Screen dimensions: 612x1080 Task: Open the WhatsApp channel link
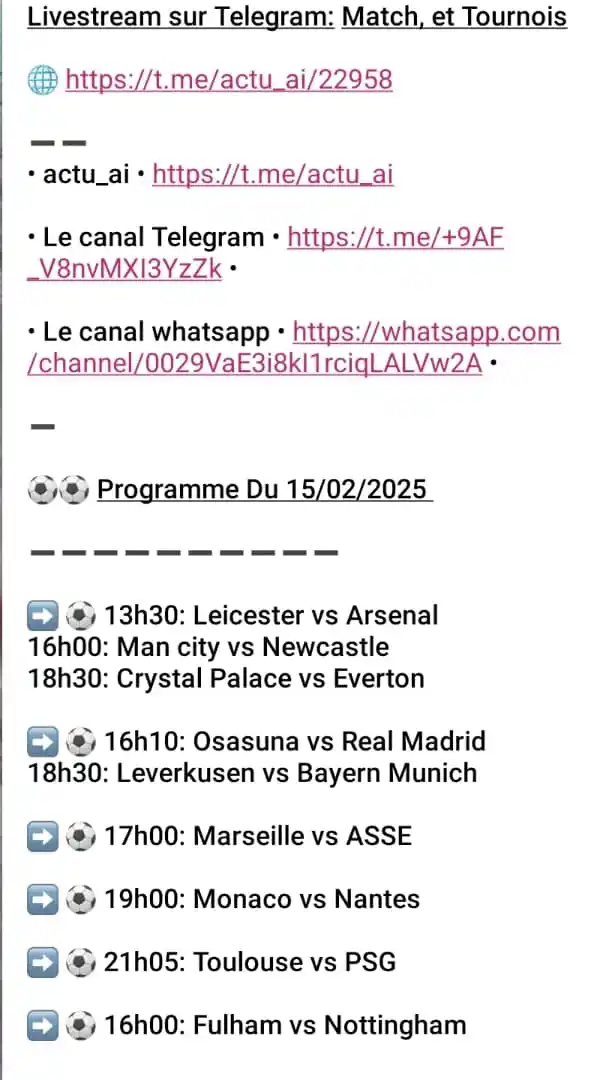coord(425,333)
